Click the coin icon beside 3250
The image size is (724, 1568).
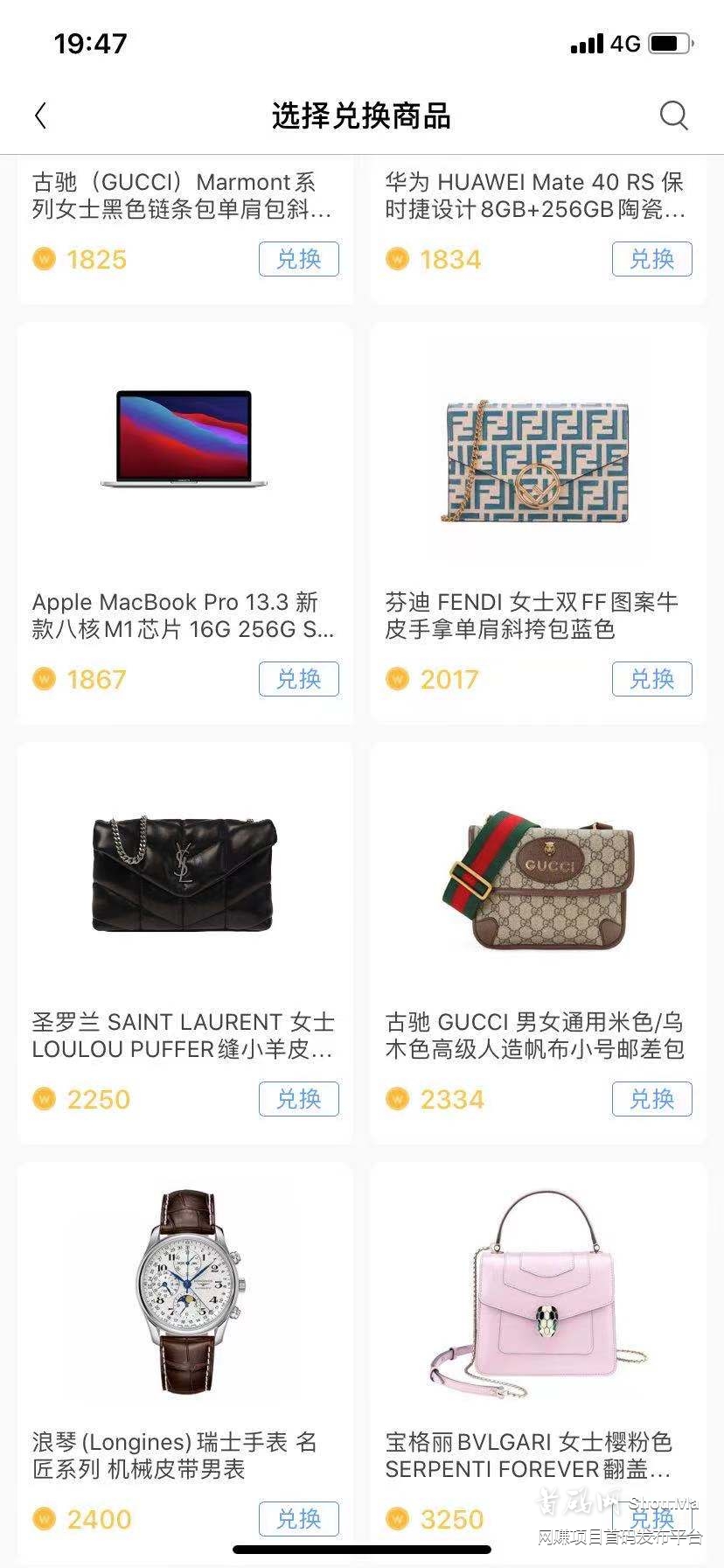(x=397, y=1519)
